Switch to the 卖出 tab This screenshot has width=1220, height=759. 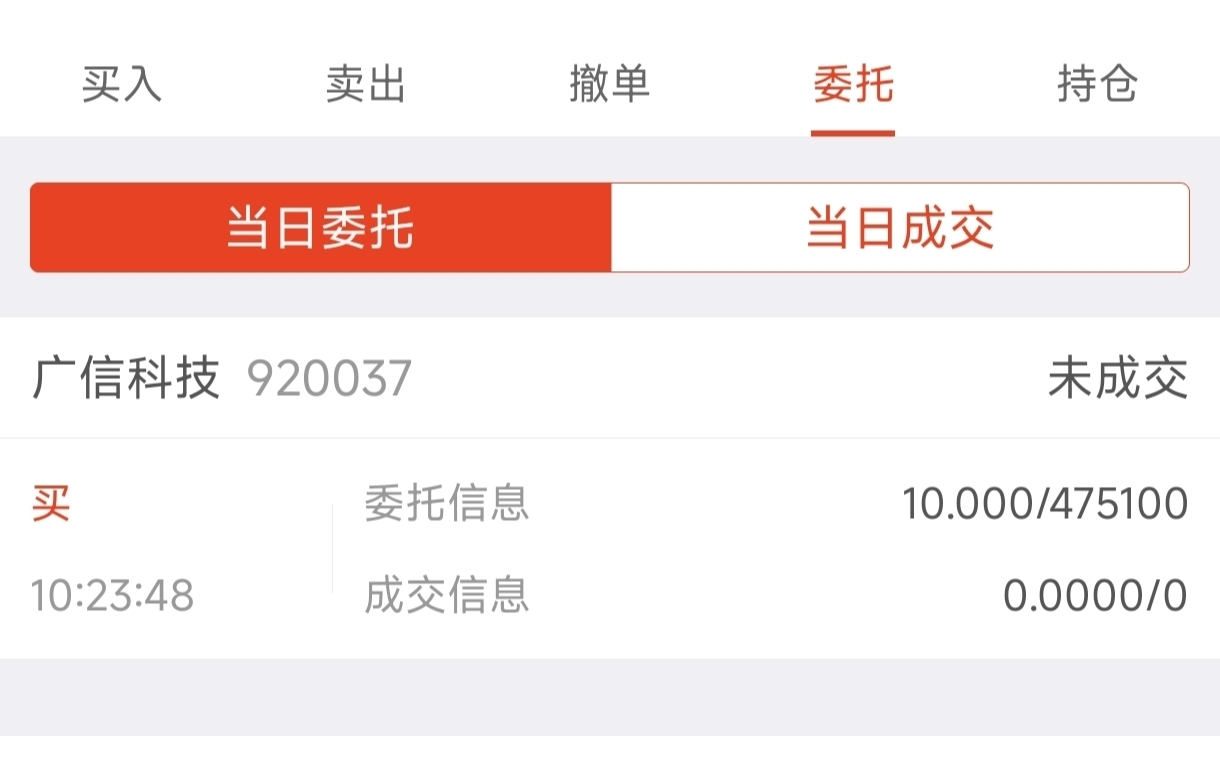[x=365, y=85]
